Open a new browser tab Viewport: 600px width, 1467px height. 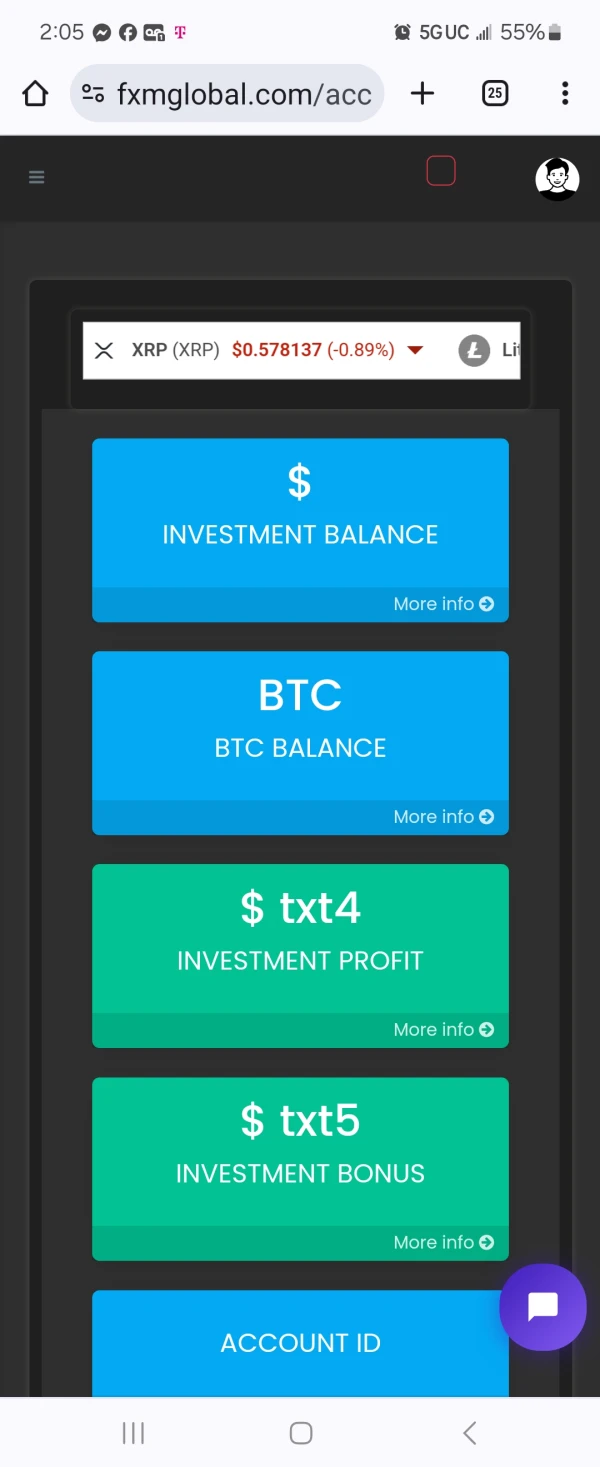click(423, 94)
